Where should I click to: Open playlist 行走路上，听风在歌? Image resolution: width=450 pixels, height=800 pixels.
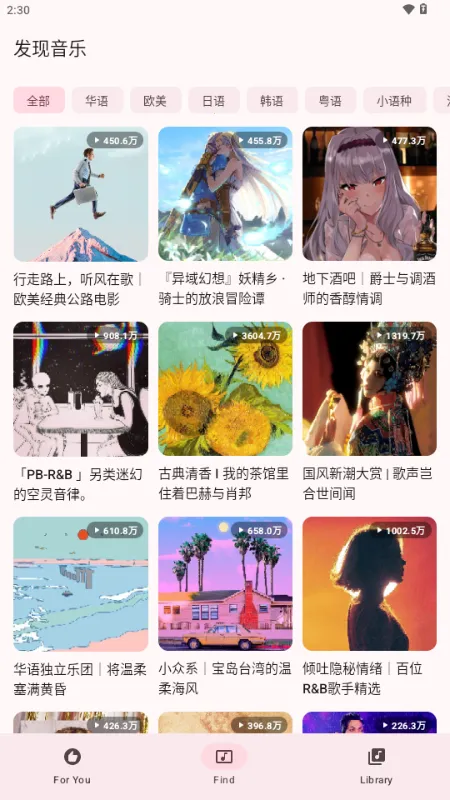tap(81, 217)
